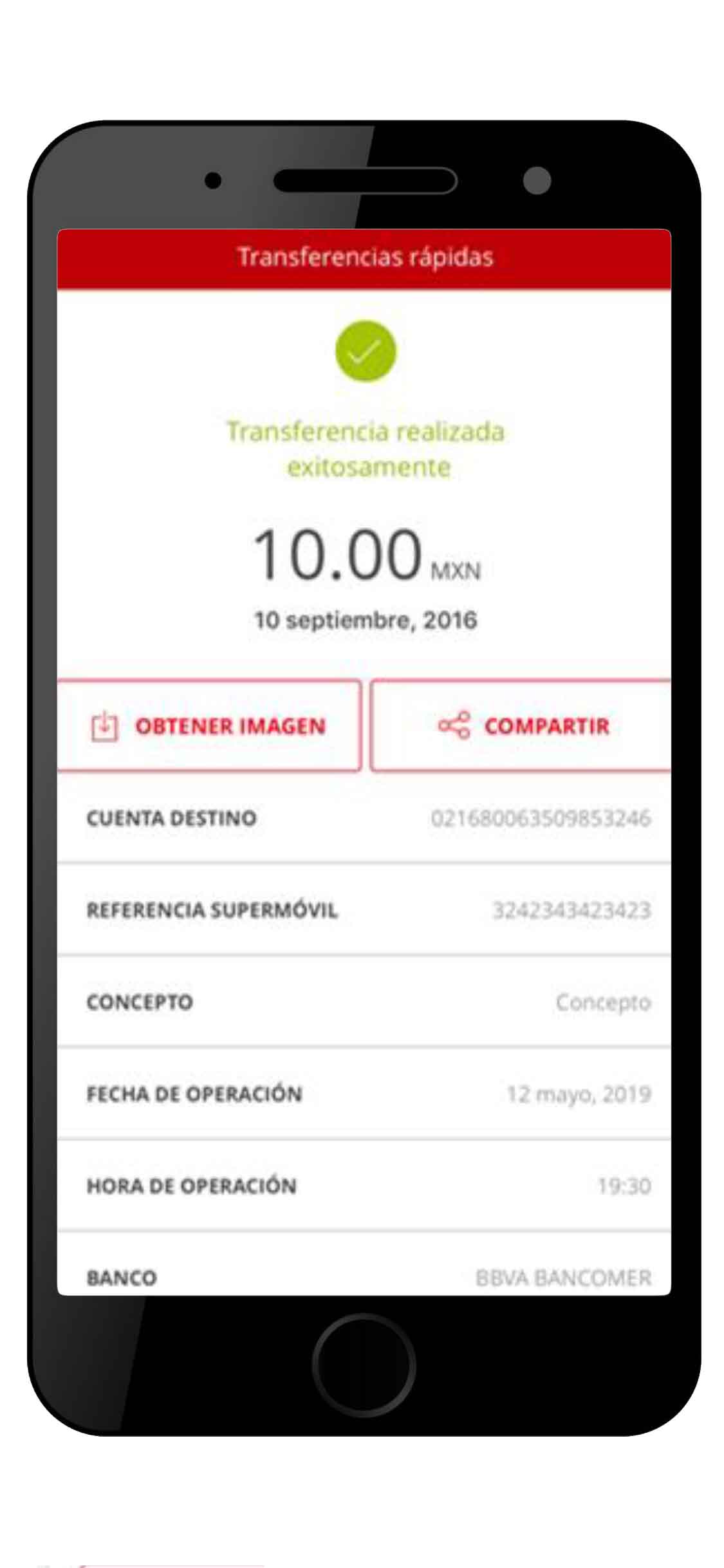The height and width of the screenshot is (1568, 724).
Task: Click the download icon on Obtener Imagen
Action: (104, 725)
